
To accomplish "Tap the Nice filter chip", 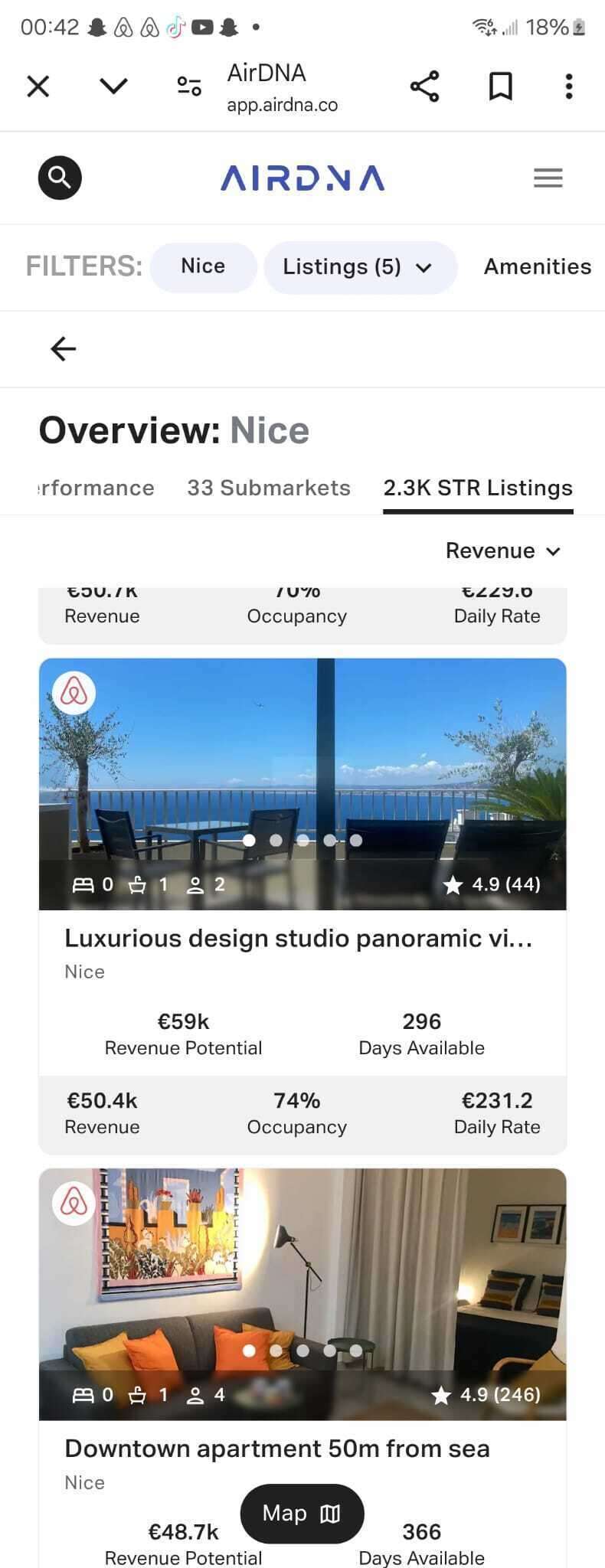I will pos(203,266).
